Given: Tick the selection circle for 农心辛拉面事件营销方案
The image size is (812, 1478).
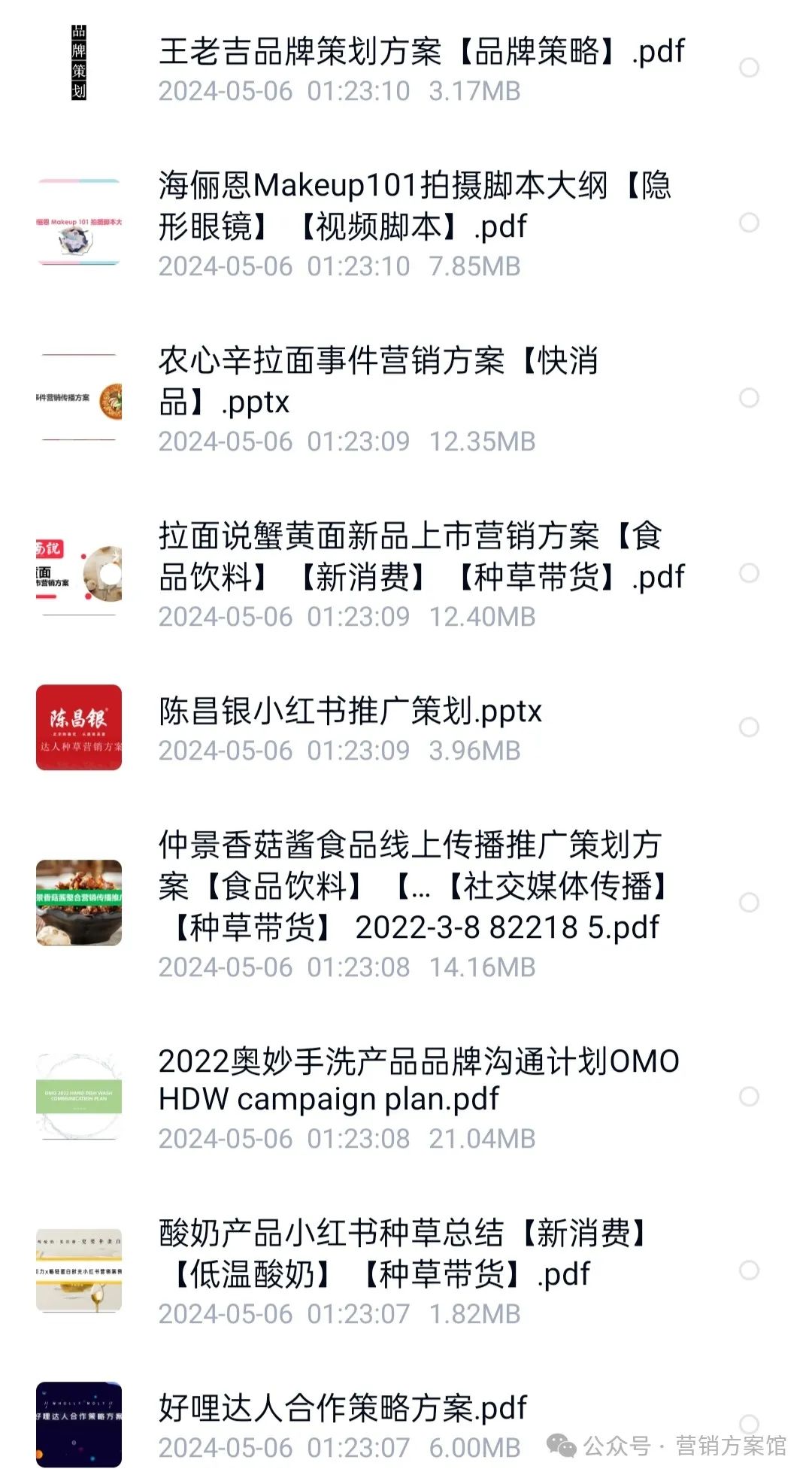Looking at the screenshot, I should coord(749,398).
